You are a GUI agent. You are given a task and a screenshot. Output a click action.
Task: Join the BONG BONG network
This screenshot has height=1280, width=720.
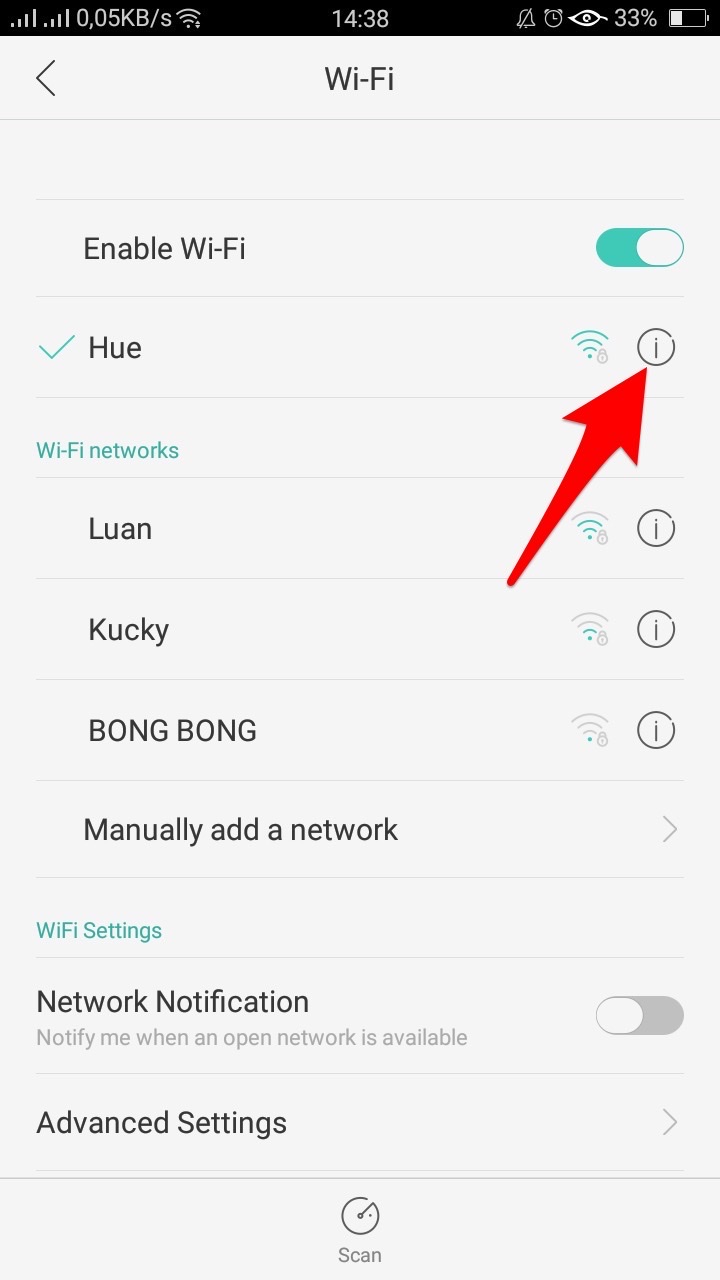point(172,731)
